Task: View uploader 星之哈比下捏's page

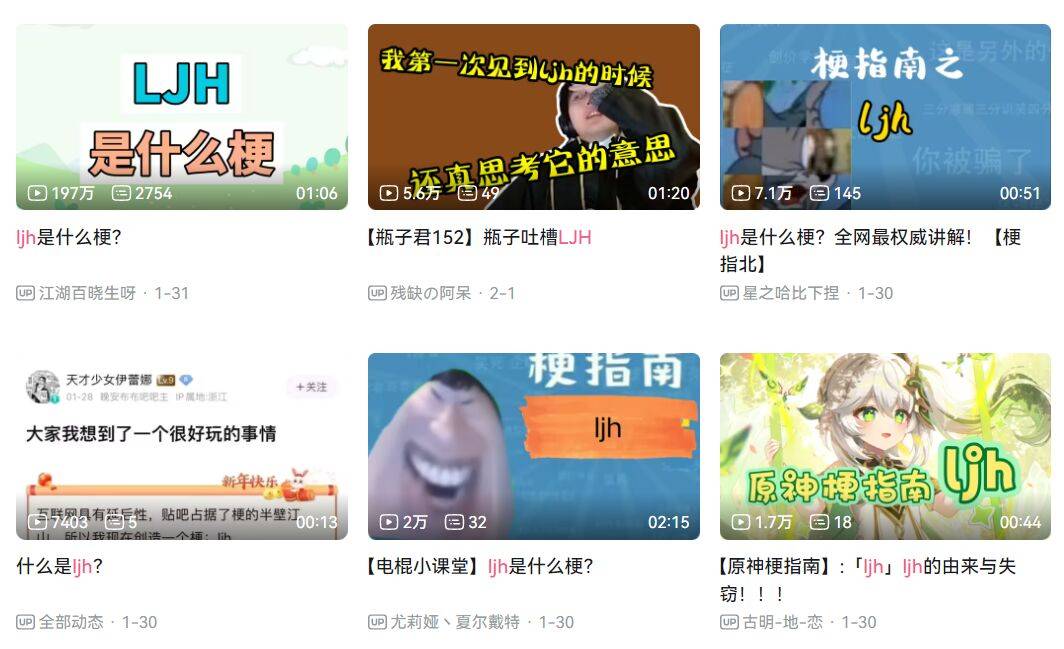Action: 790,293
